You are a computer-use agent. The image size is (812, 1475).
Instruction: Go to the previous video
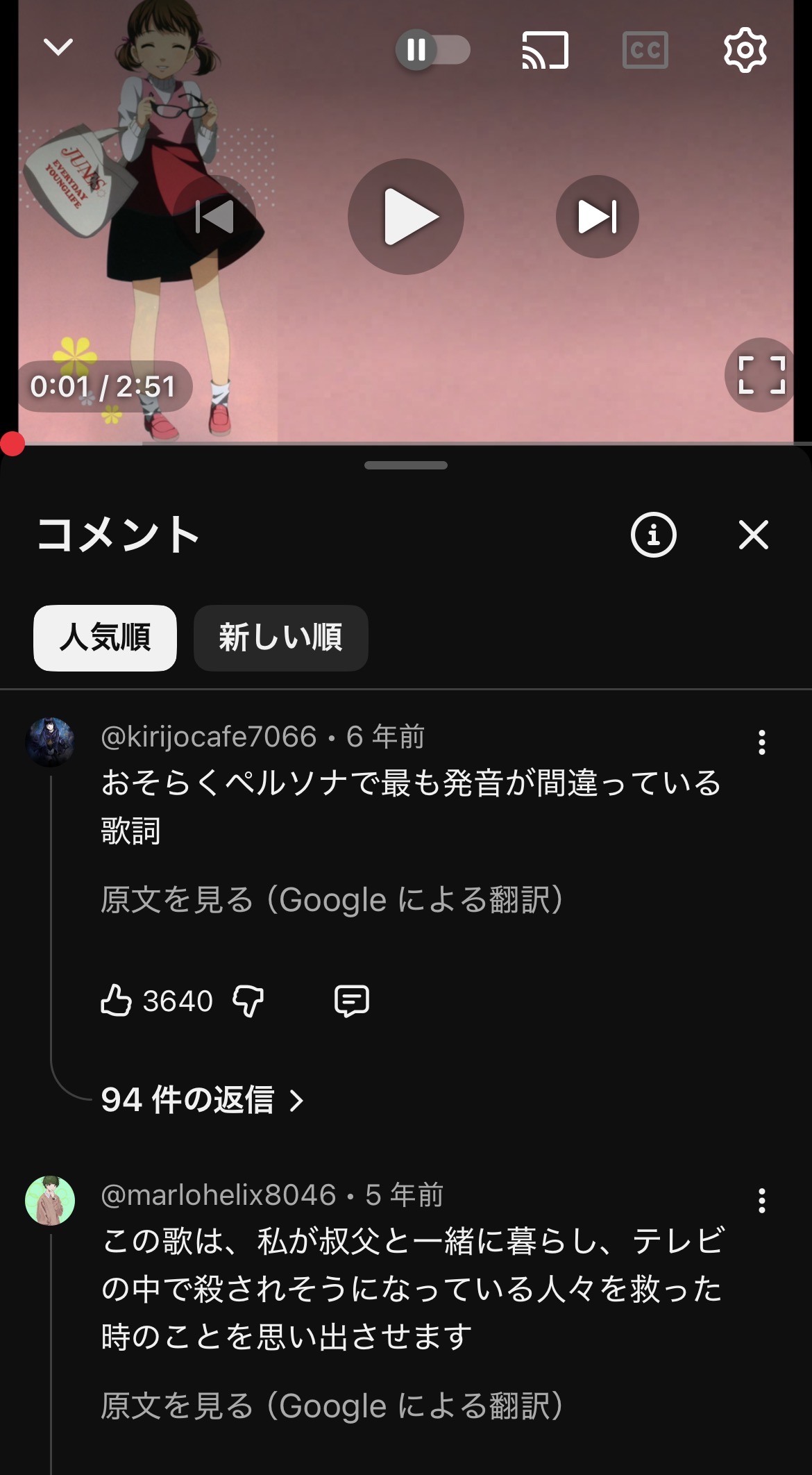(x=214, y=217)
